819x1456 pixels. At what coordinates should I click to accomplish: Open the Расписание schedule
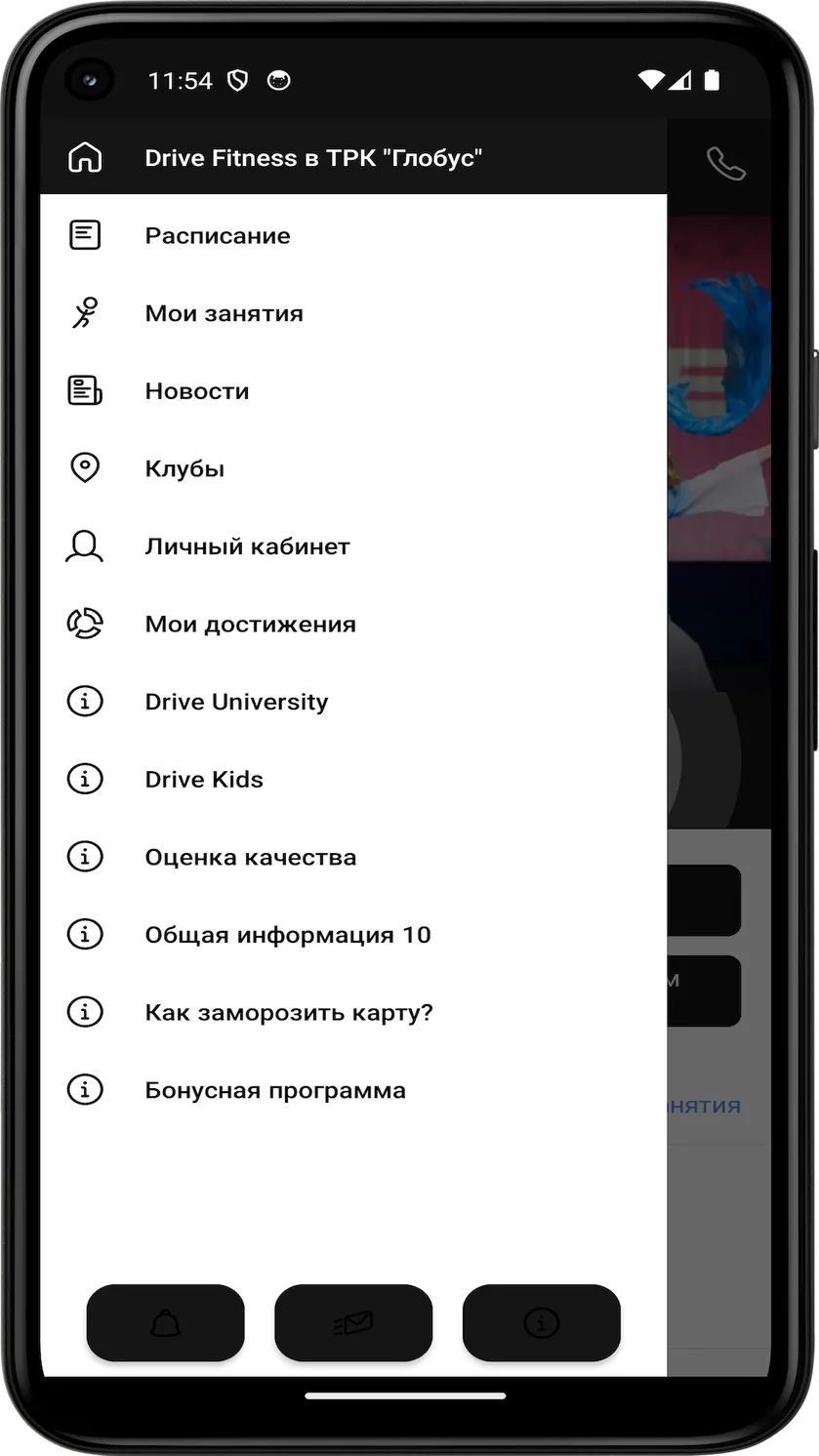coord(353,235)
